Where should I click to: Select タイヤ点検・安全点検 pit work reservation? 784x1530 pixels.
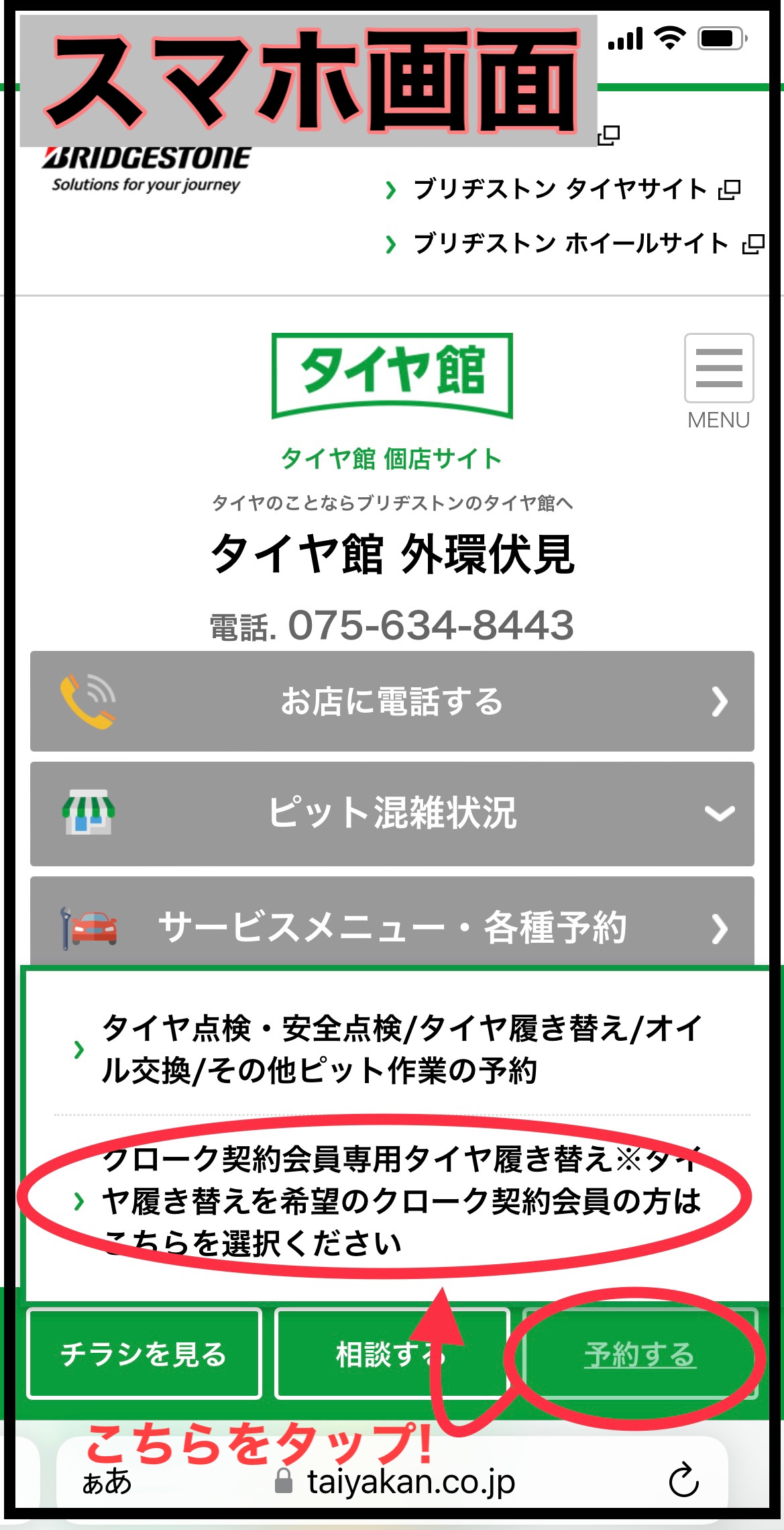401,1049
